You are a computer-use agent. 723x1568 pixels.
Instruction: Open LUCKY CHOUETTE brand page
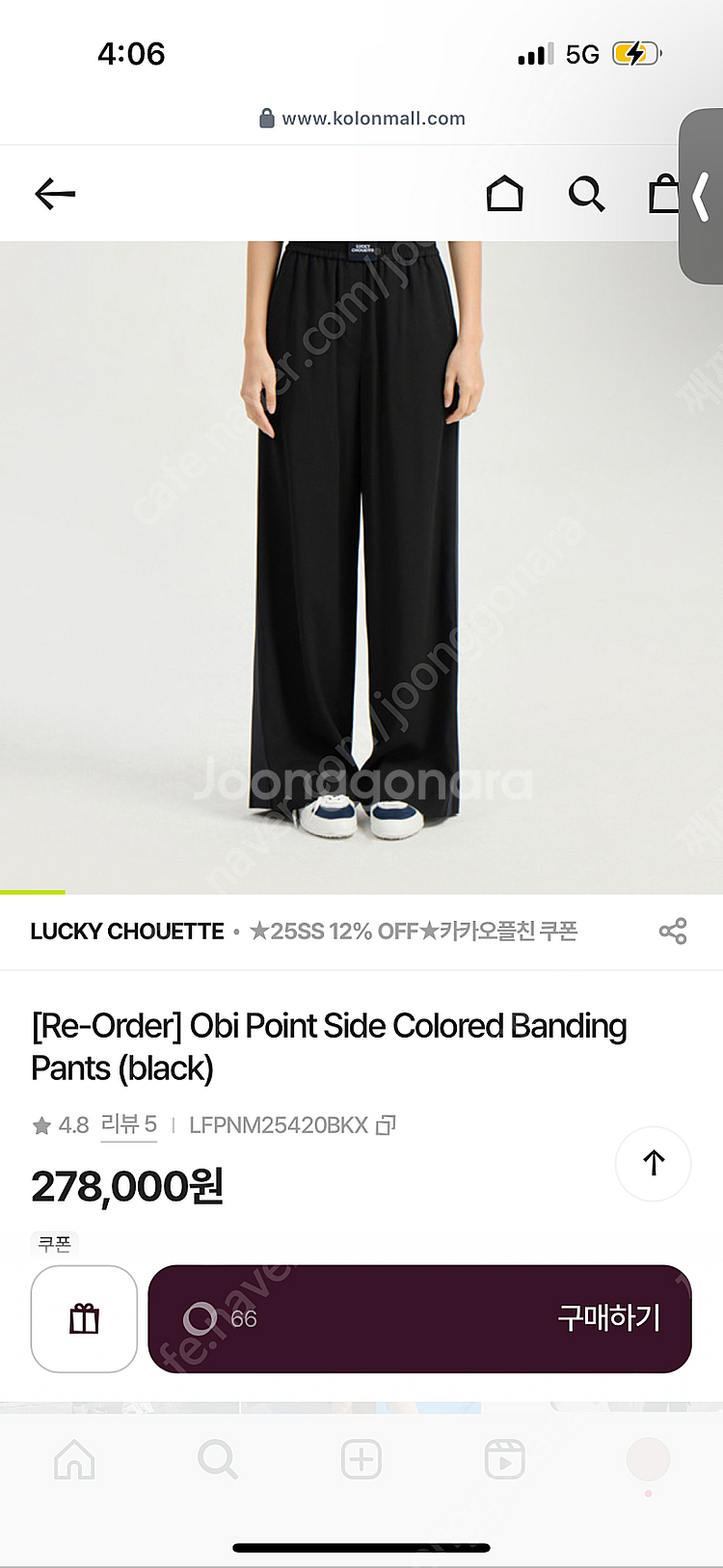[127, 932]
